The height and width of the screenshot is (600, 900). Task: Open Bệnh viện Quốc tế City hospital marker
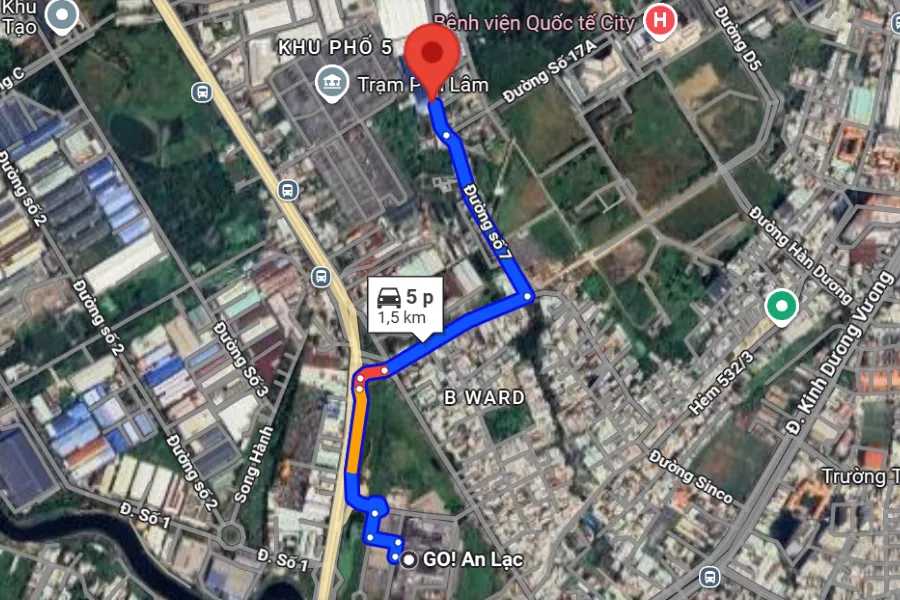659,20
